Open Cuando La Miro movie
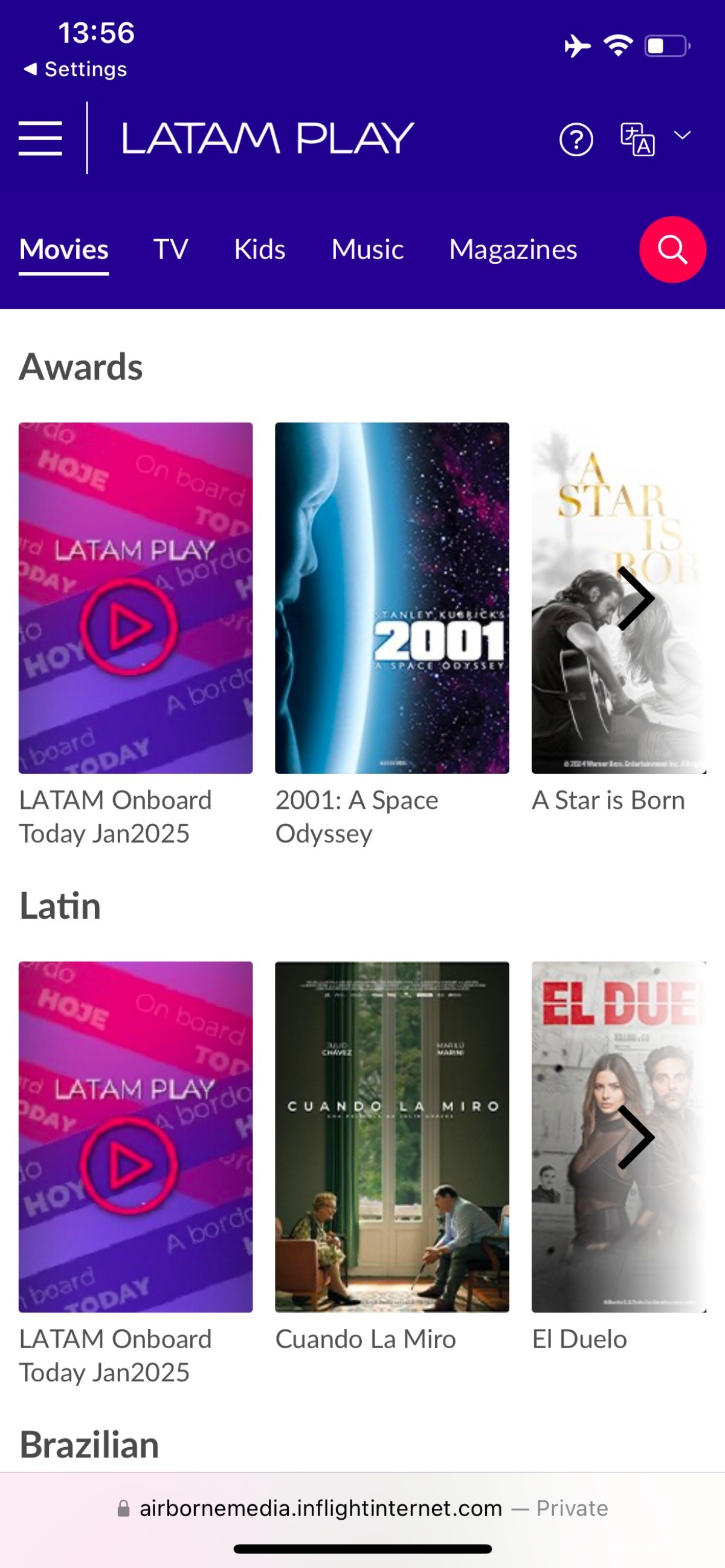The width and height of the screenshot is (725, 1568). [x=391, y=1136]
